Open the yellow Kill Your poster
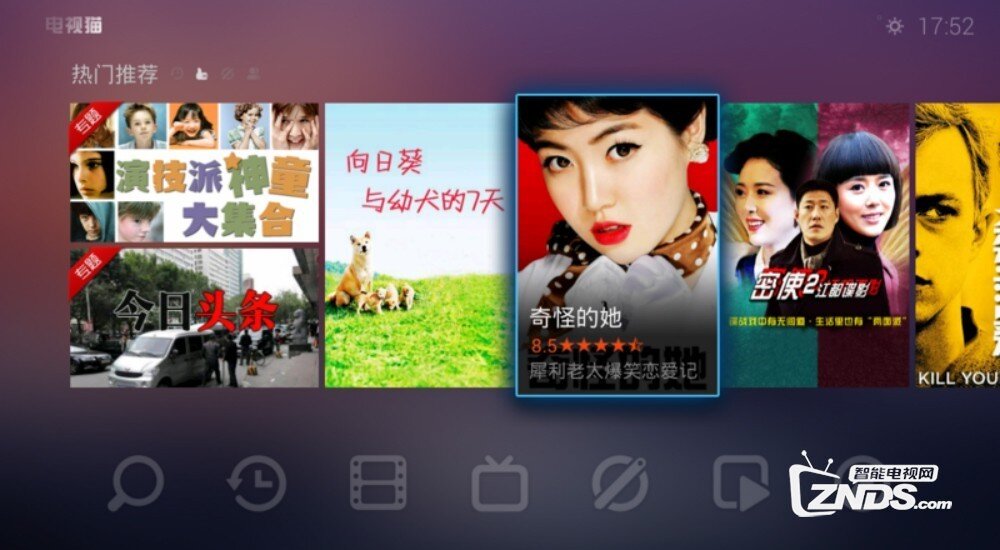Screen dimensions: 1000x550 pos(958,245)
